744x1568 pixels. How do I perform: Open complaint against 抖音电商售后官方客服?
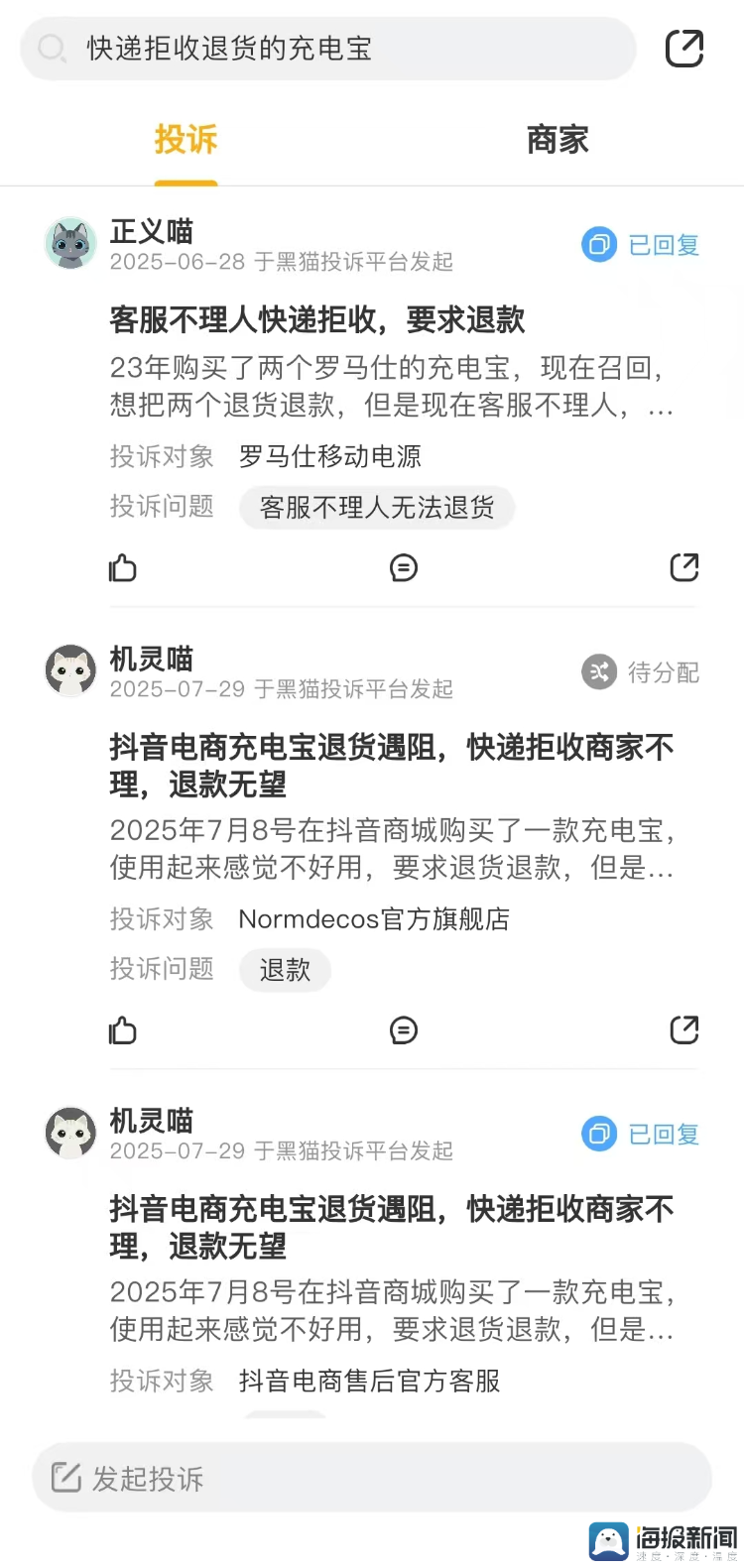[x=391, y=1227]
